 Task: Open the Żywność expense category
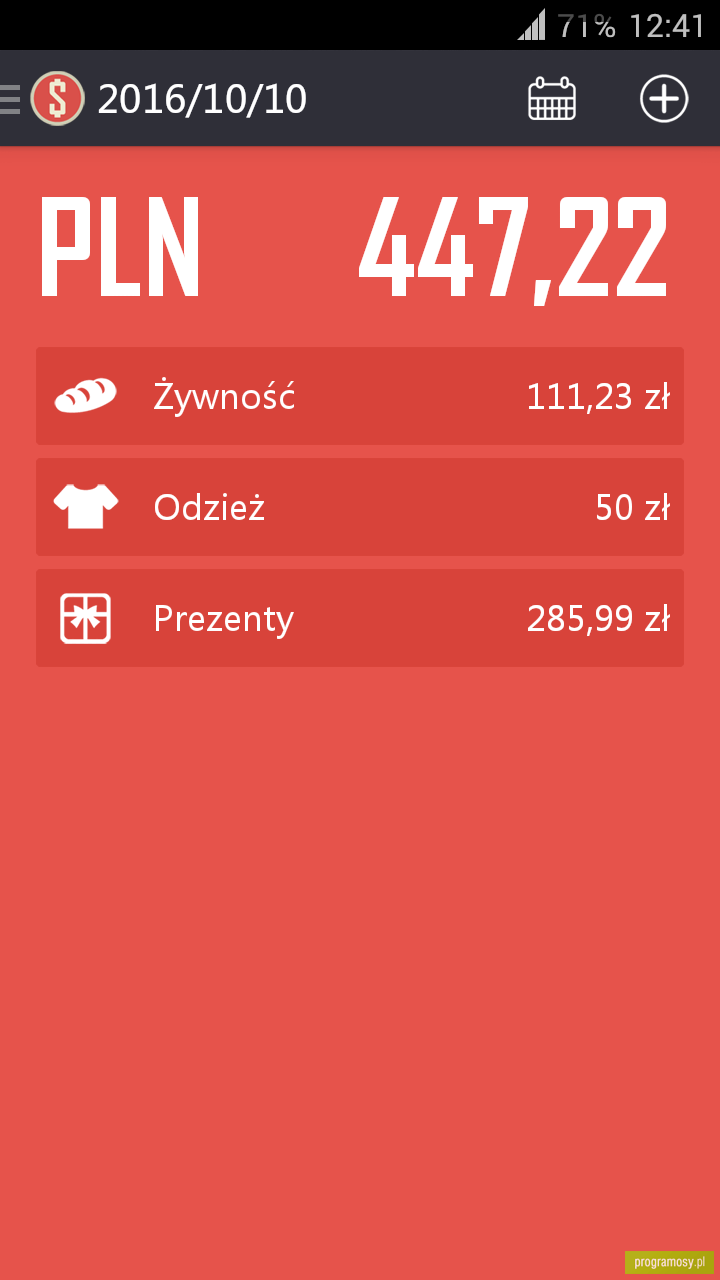360,396
